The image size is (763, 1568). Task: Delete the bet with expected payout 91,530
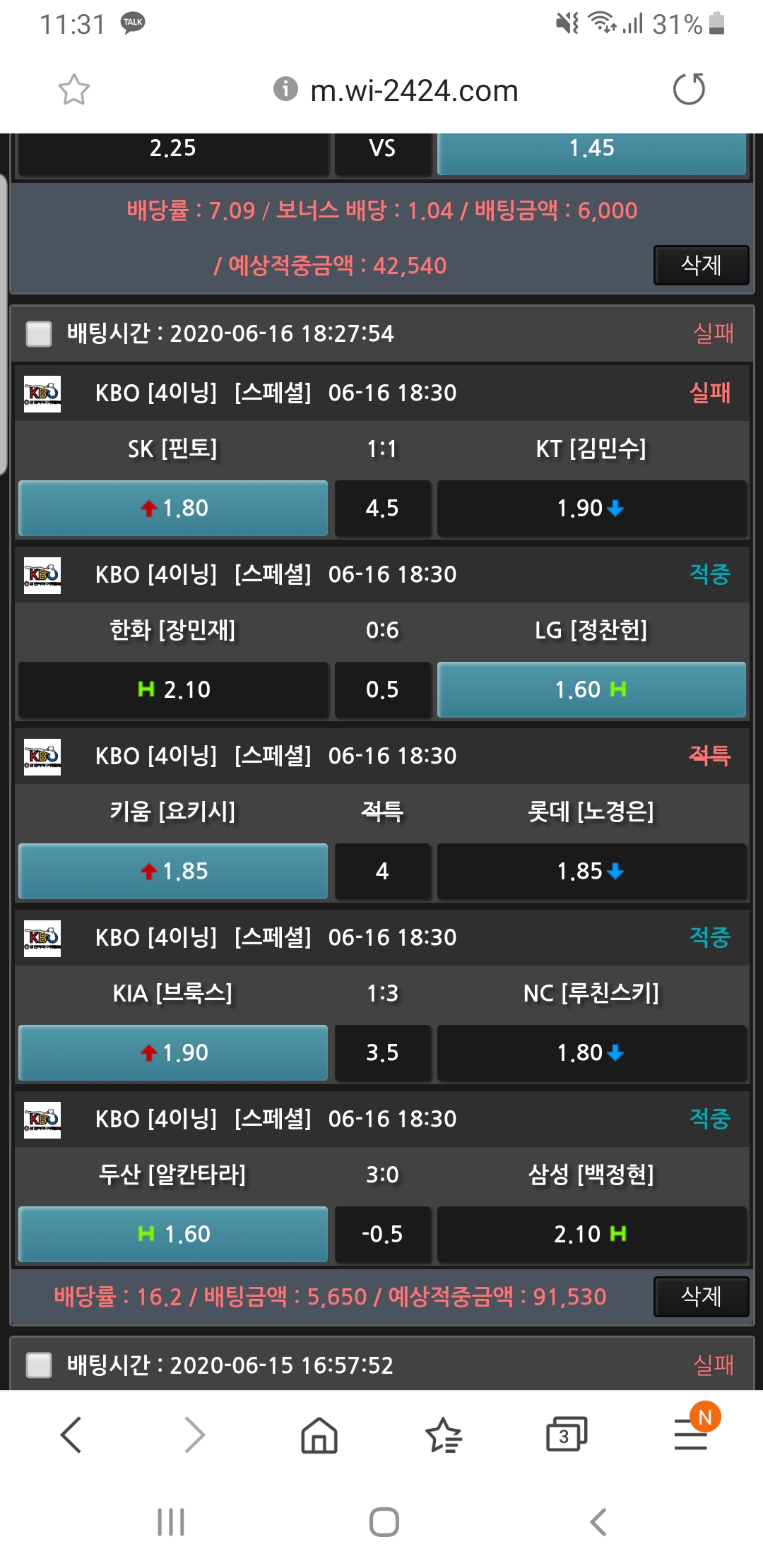point(701,1296)
